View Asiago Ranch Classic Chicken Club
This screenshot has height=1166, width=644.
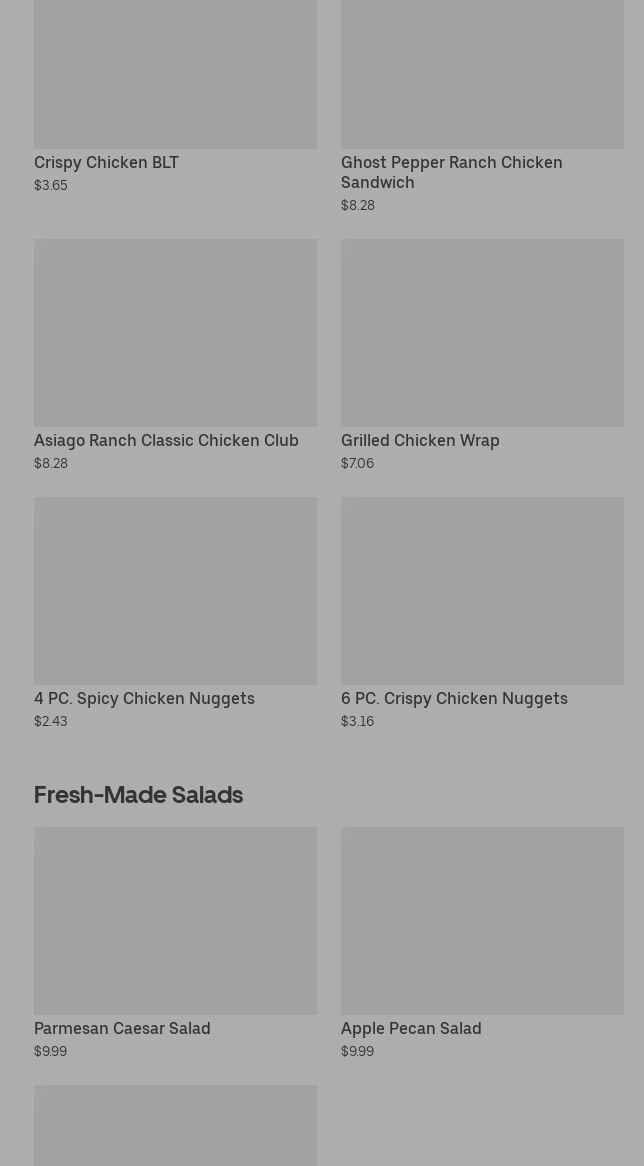pyautogui.click(x=175, y=355)
